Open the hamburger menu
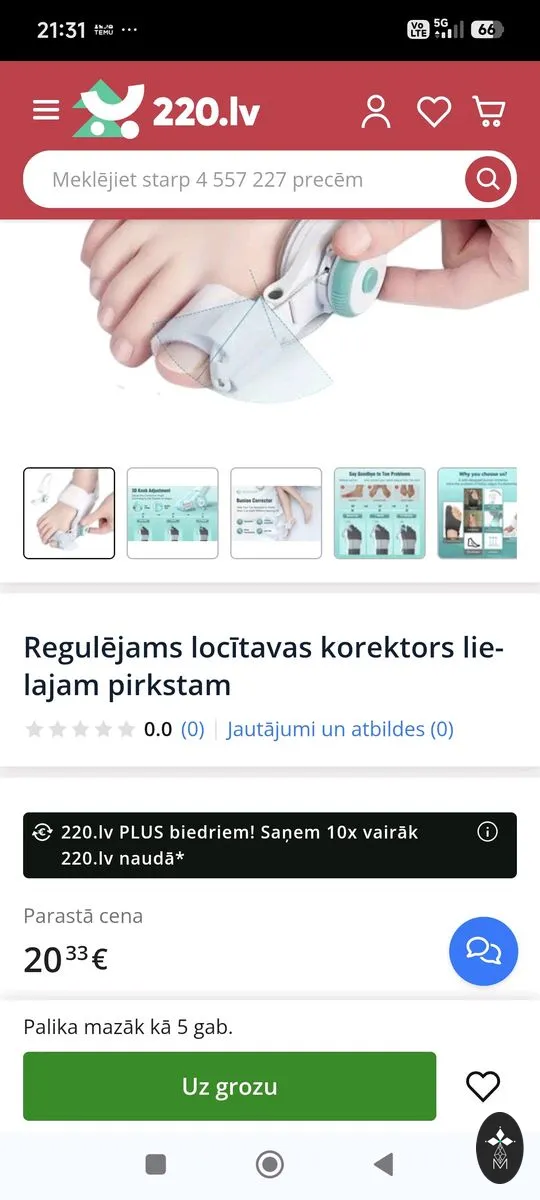The height and width of the screenshot is (1200, 540). click(x=46, y=110)
